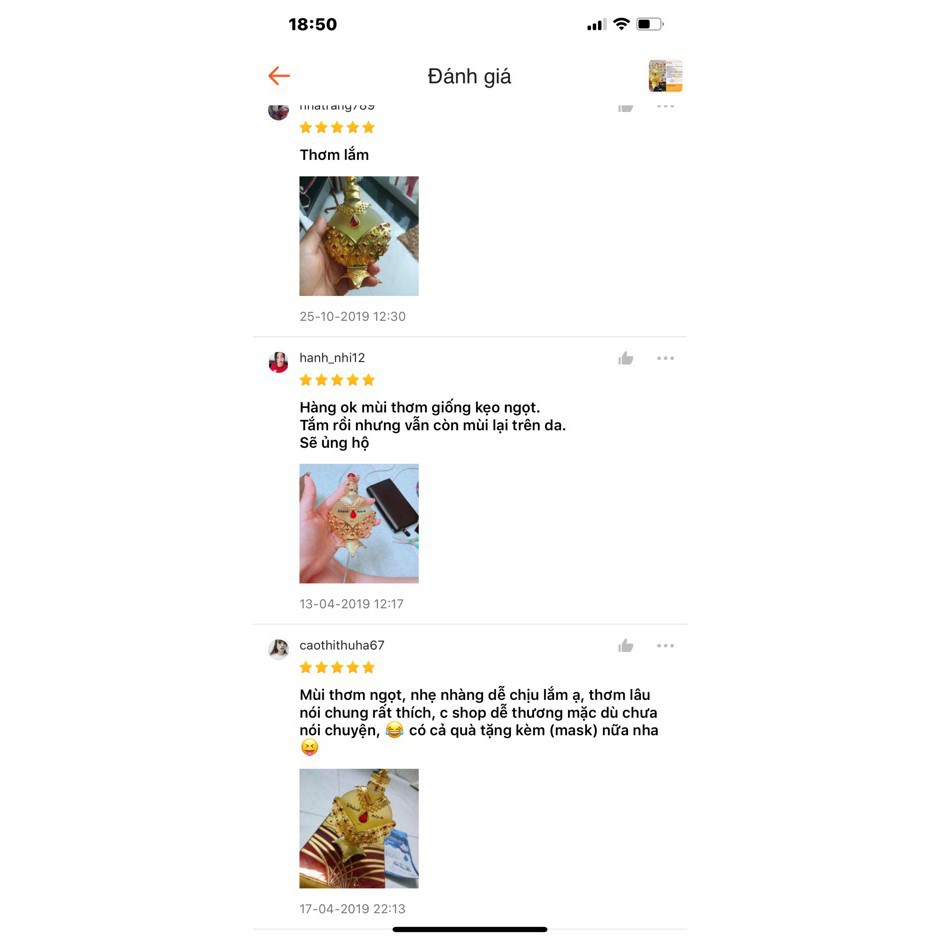Screen dimensions: 941x941
Task: Open the product thumbnail in the header
Action: [665, 76]
